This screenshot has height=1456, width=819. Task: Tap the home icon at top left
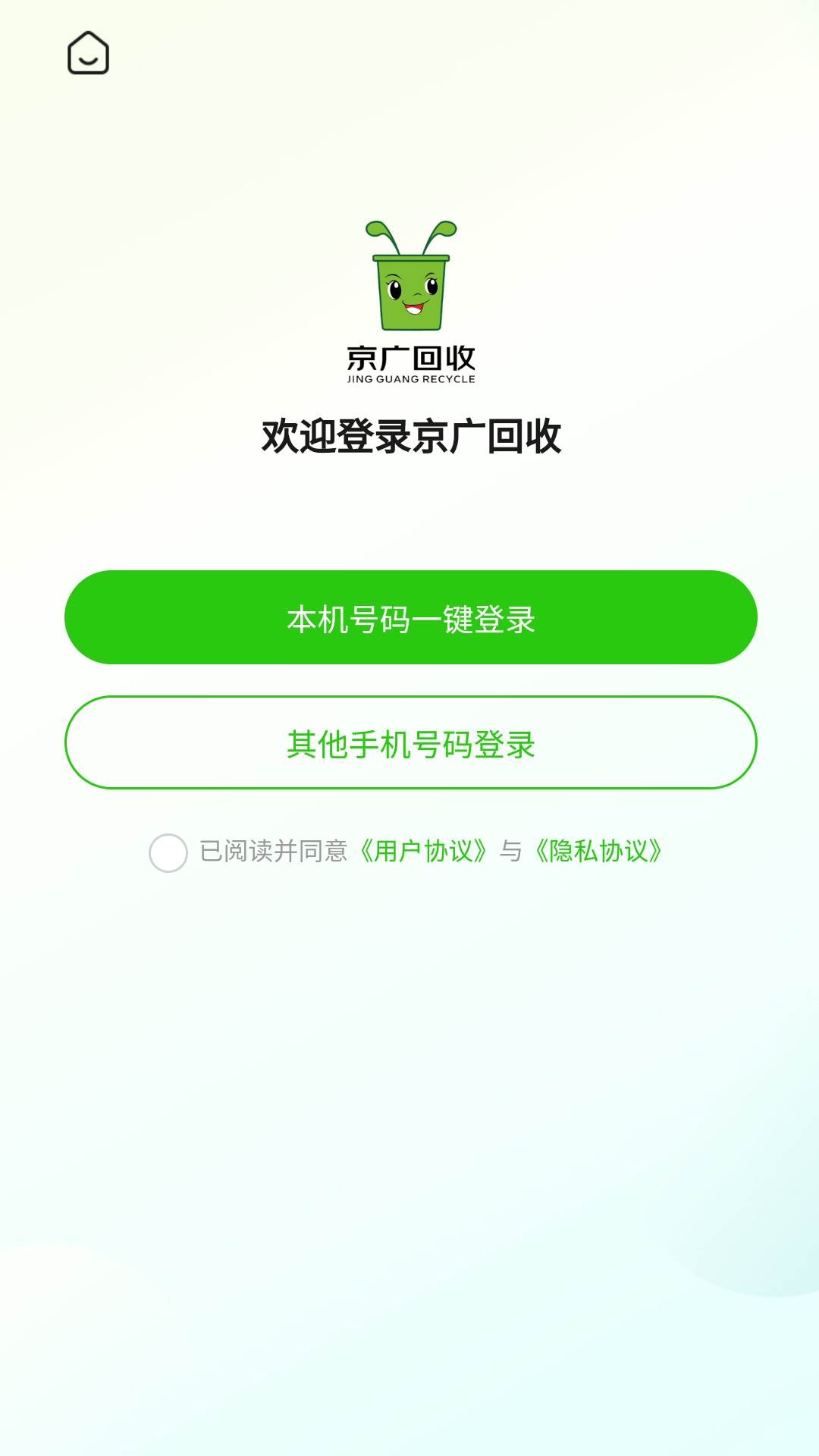[x=88, y=53]
